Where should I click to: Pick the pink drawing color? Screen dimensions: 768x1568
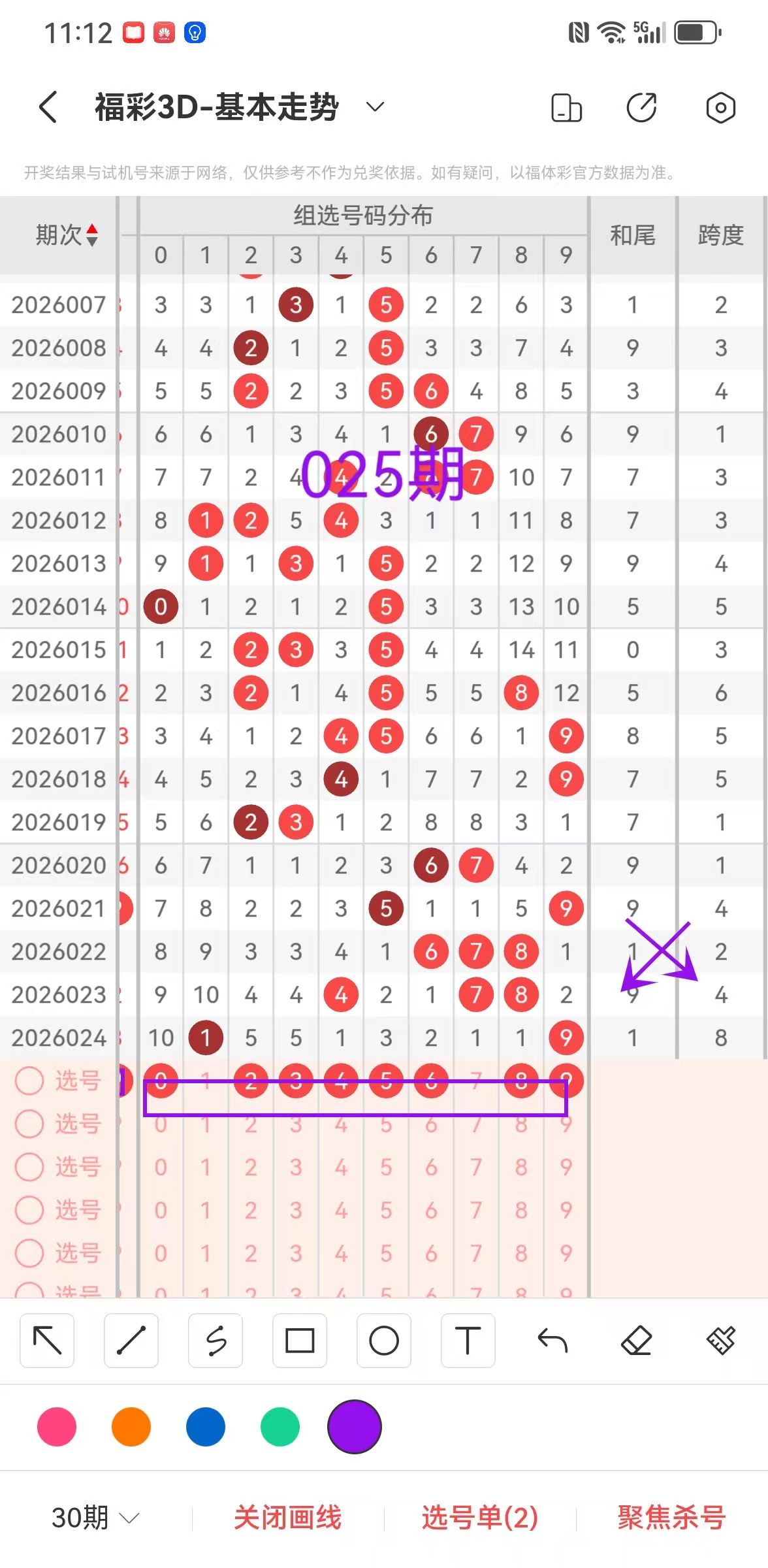[x=57, y=1427]
